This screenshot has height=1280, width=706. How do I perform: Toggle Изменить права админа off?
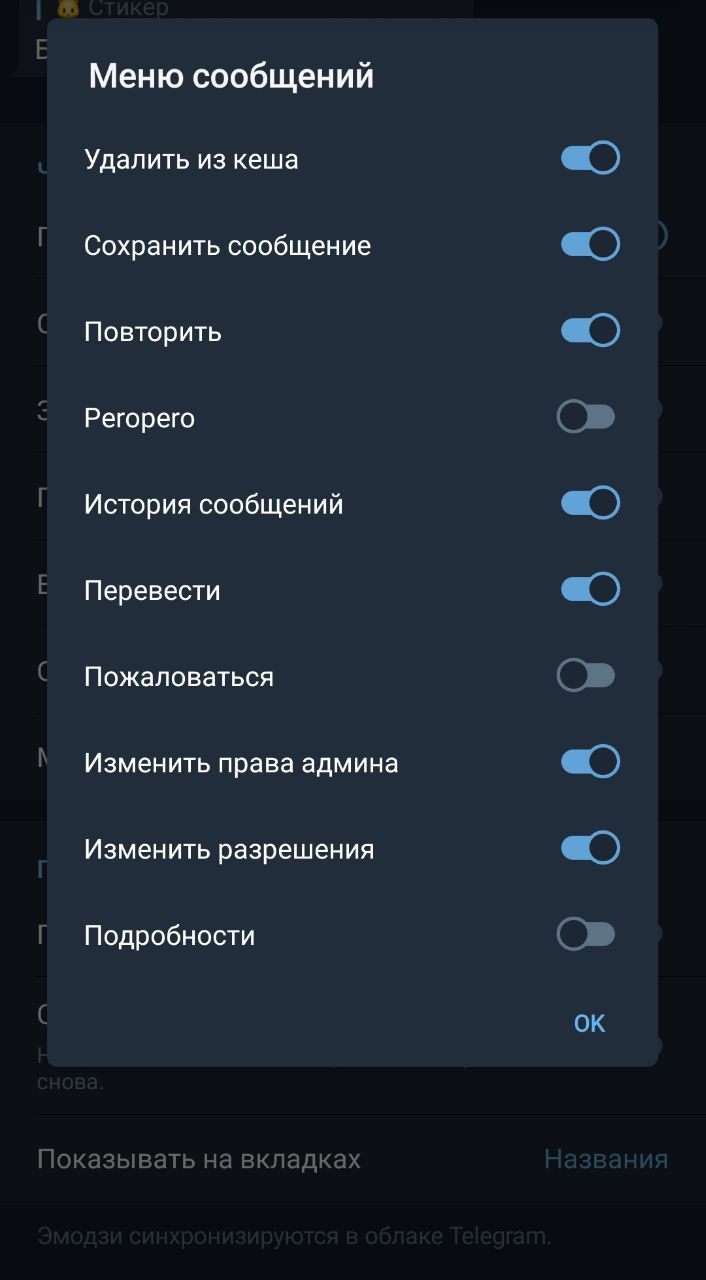click(x=589, y=761)
